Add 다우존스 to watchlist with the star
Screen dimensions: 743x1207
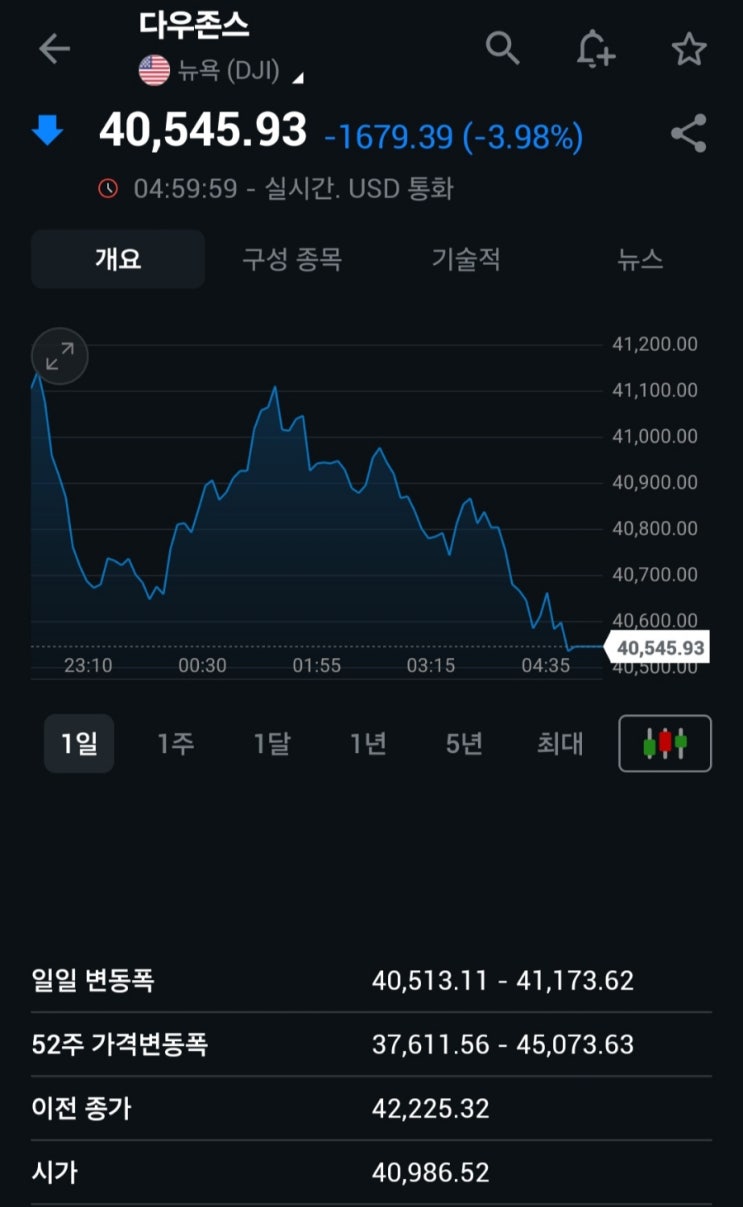point(688,49)
